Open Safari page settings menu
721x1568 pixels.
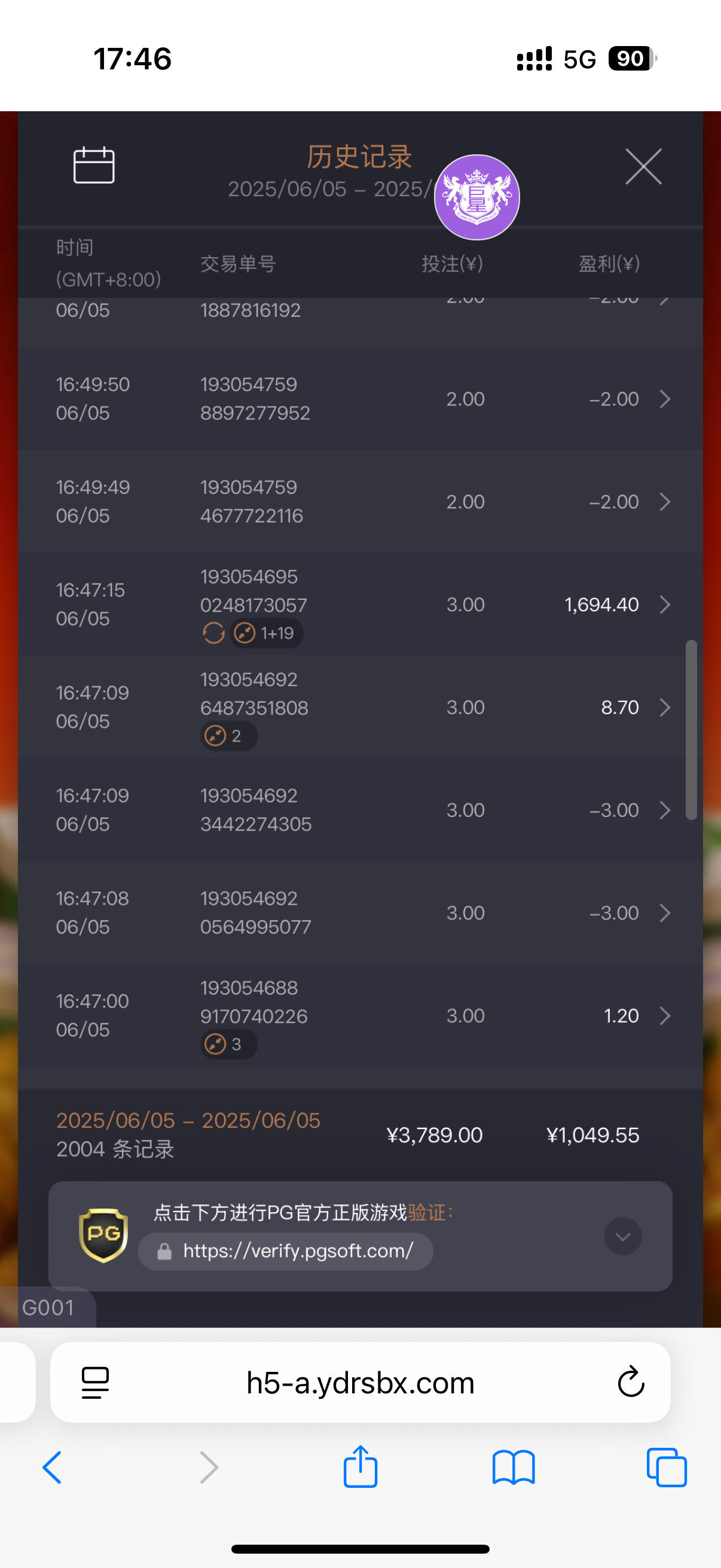(95, 1383)
